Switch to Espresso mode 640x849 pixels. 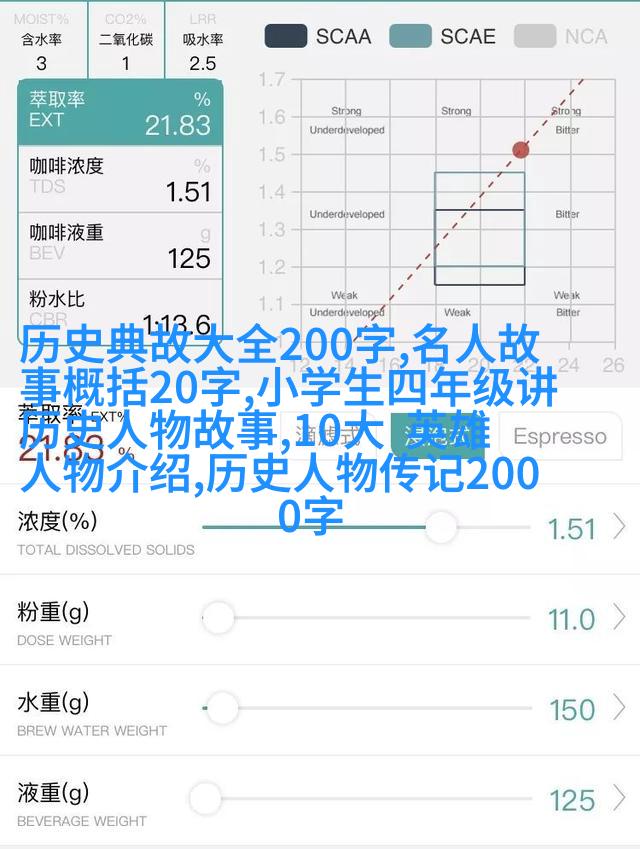(559, 436)
